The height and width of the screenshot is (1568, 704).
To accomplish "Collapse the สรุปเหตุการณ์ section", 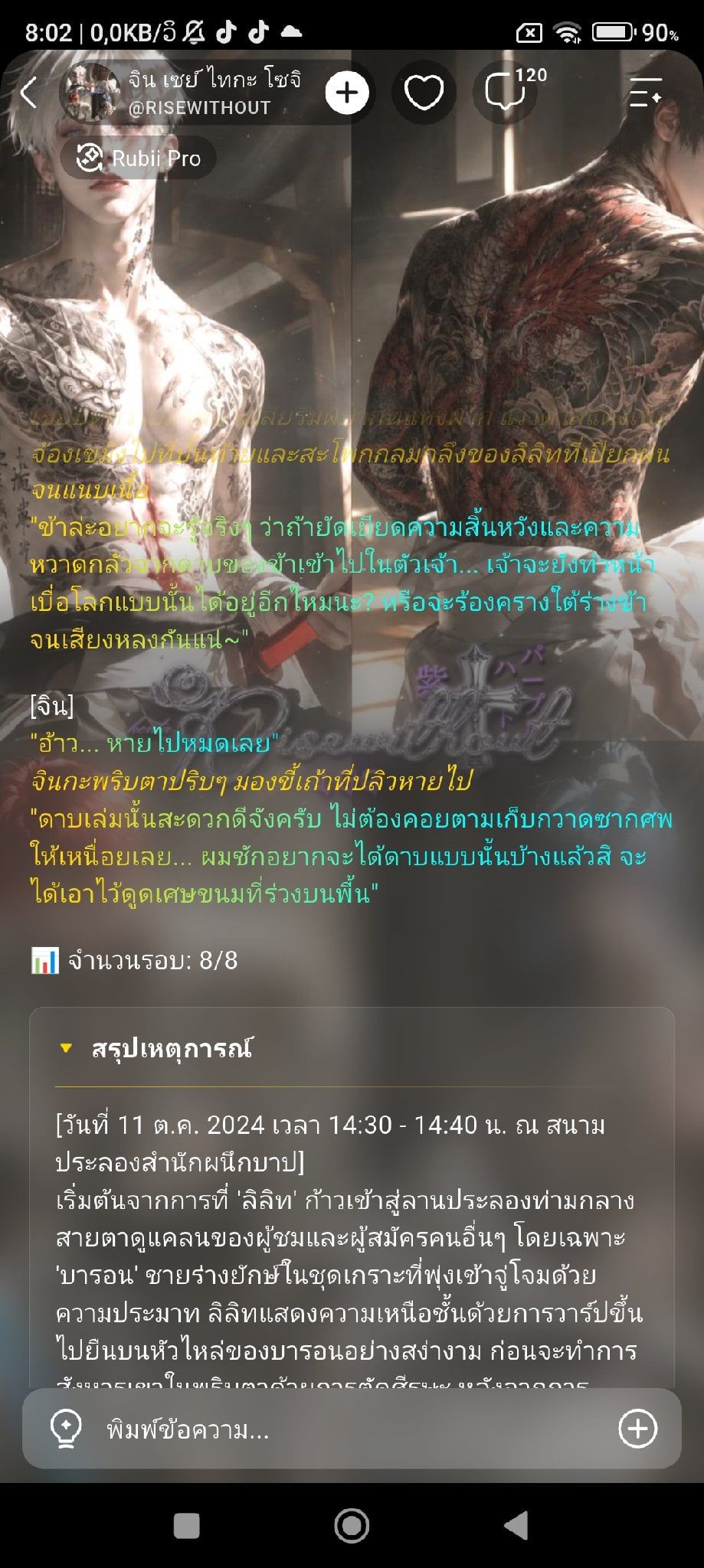I will [157, 1048].
